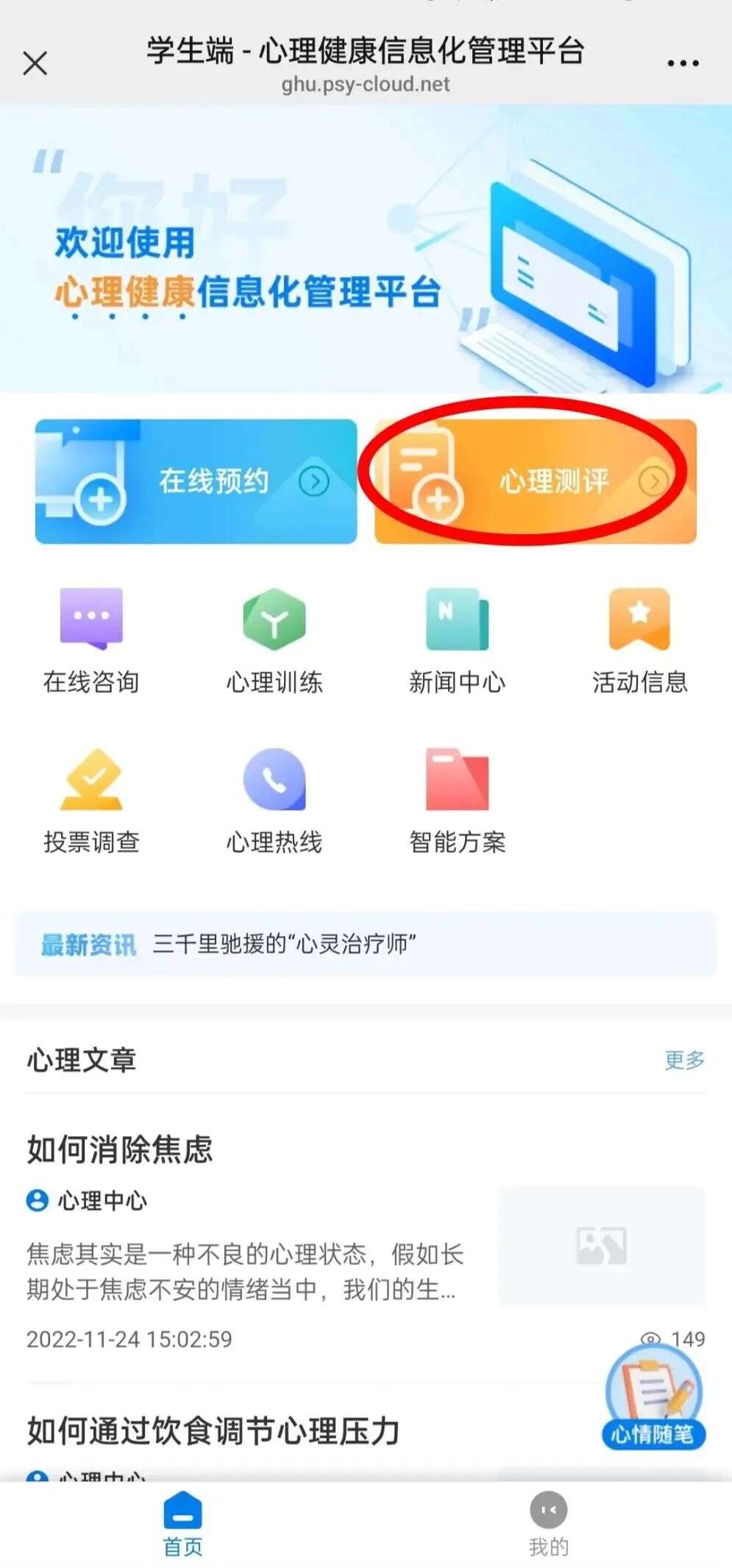Switch to the 首页 tab
This screenshot has width=732, height=1568.
click(x=182, y=1523)
